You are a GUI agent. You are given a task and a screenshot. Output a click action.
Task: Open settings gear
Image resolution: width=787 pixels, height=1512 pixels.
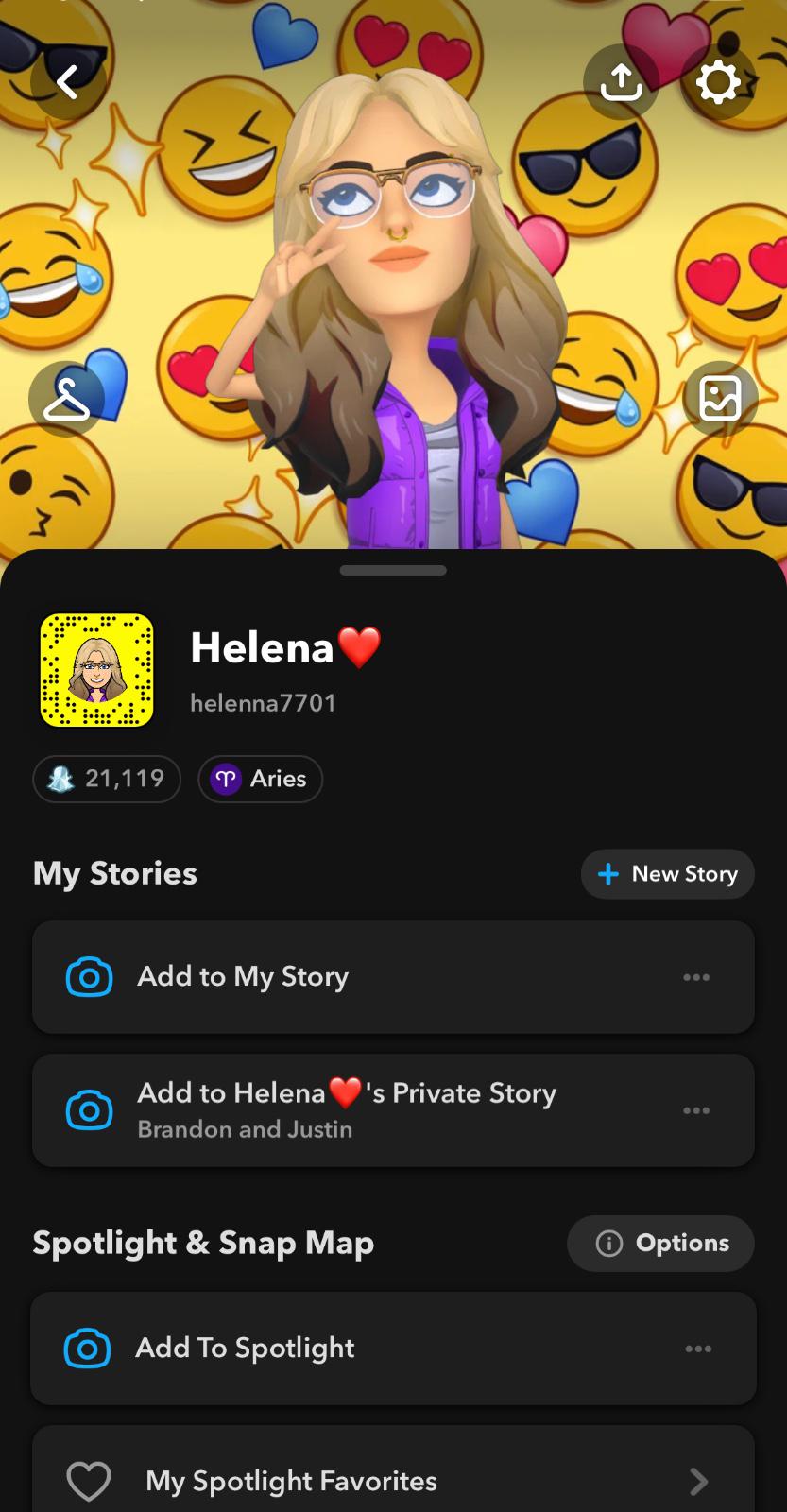[718, 82]
